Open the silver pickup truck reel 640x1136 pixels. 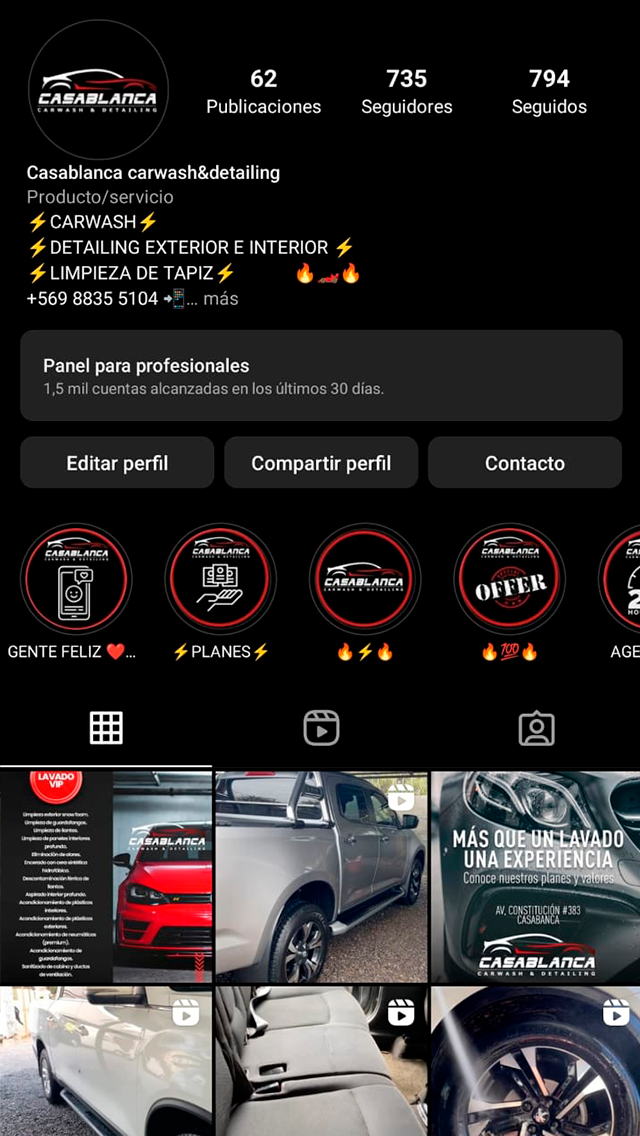[x=321, y=877]
